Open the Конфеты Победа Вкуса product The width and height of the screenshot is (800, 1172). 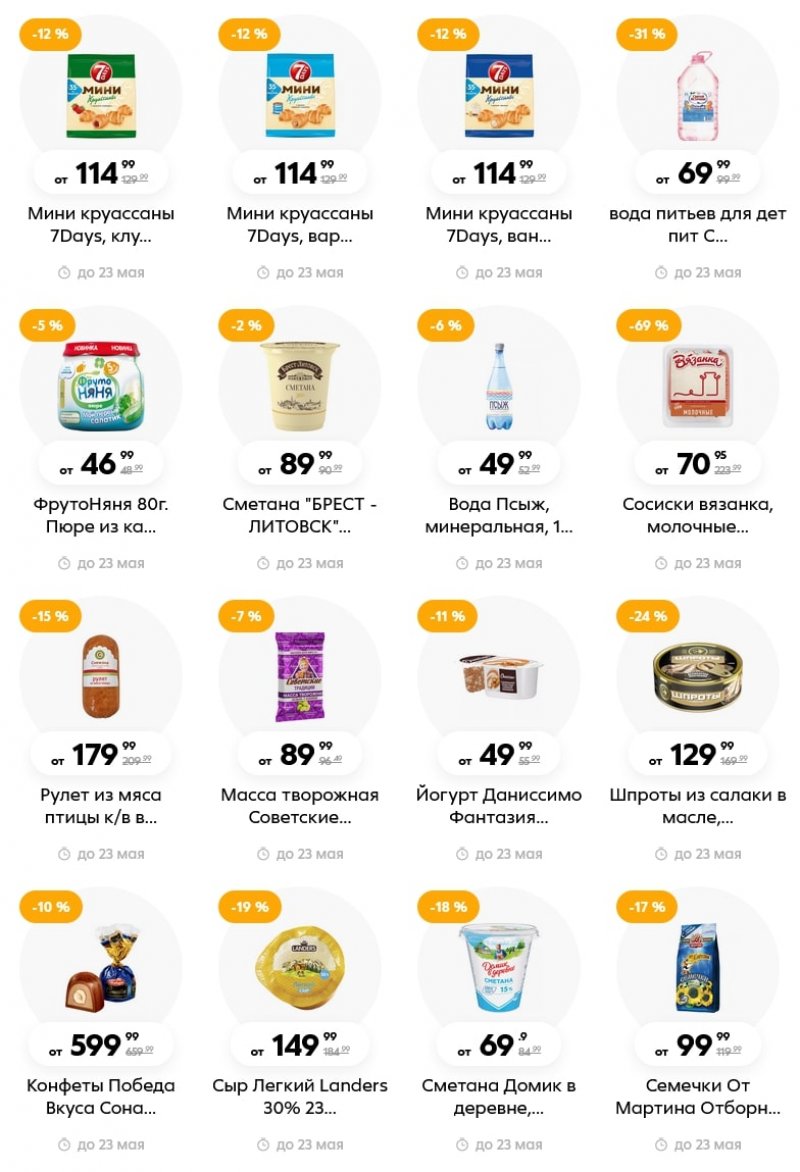tap(100, 967)
